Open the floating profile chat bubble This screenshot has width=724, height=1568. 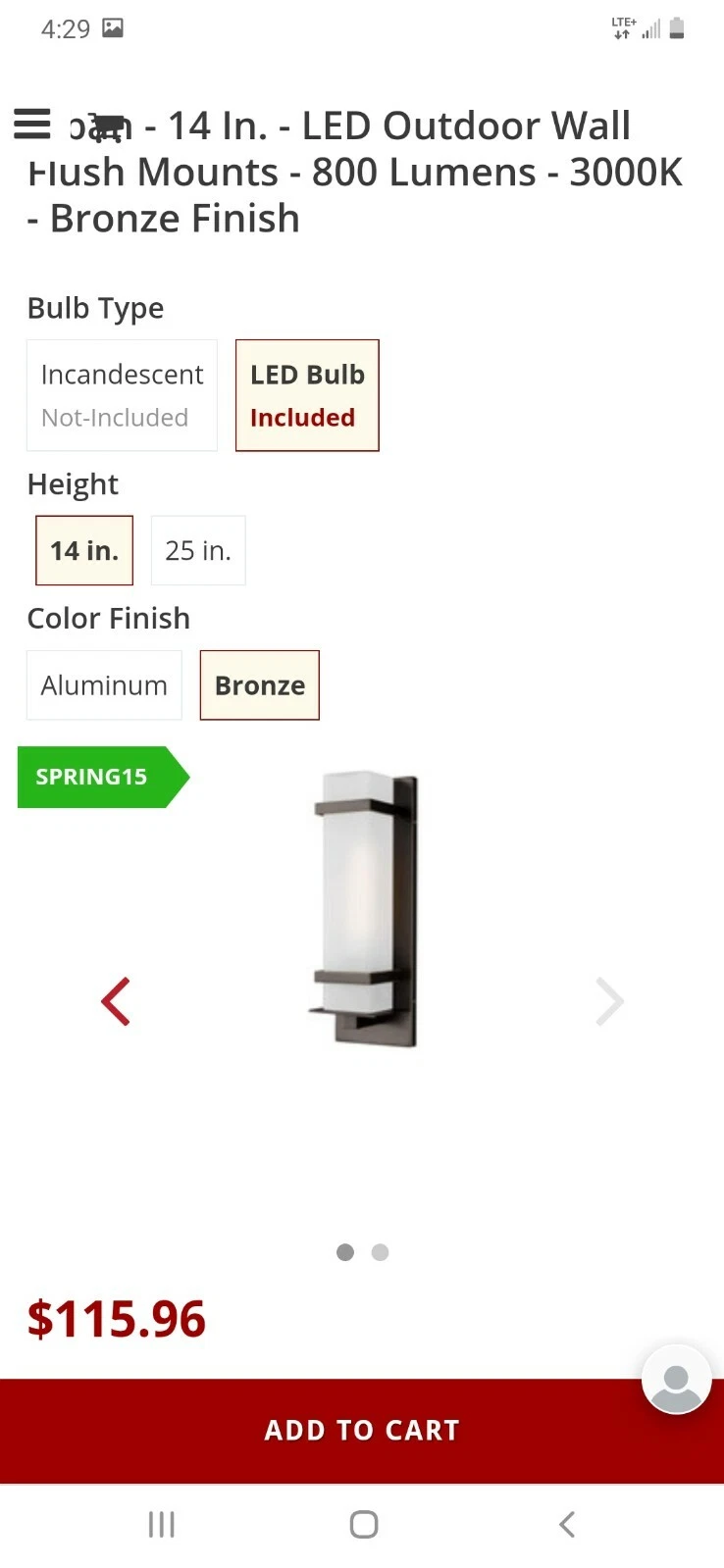click(x=676, y=1379)
